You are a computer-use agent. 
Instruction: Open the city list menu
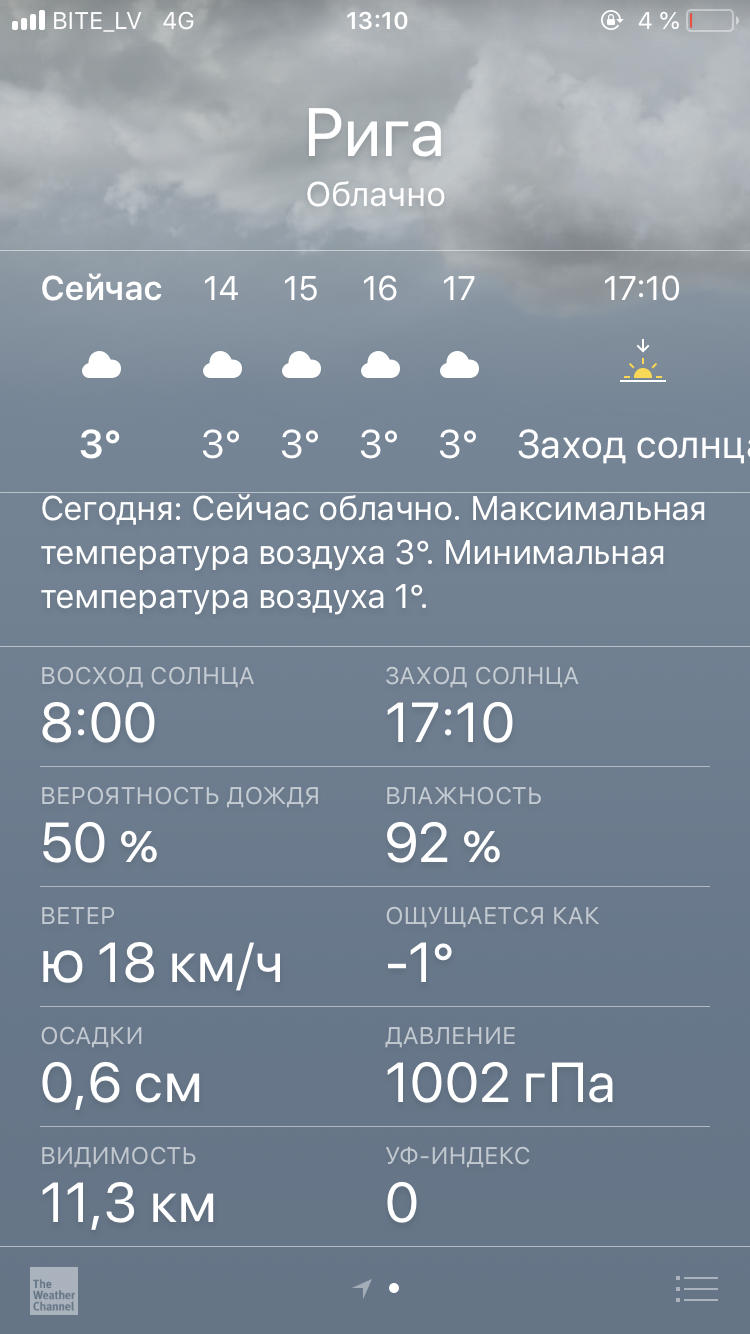pos(697,1289)
